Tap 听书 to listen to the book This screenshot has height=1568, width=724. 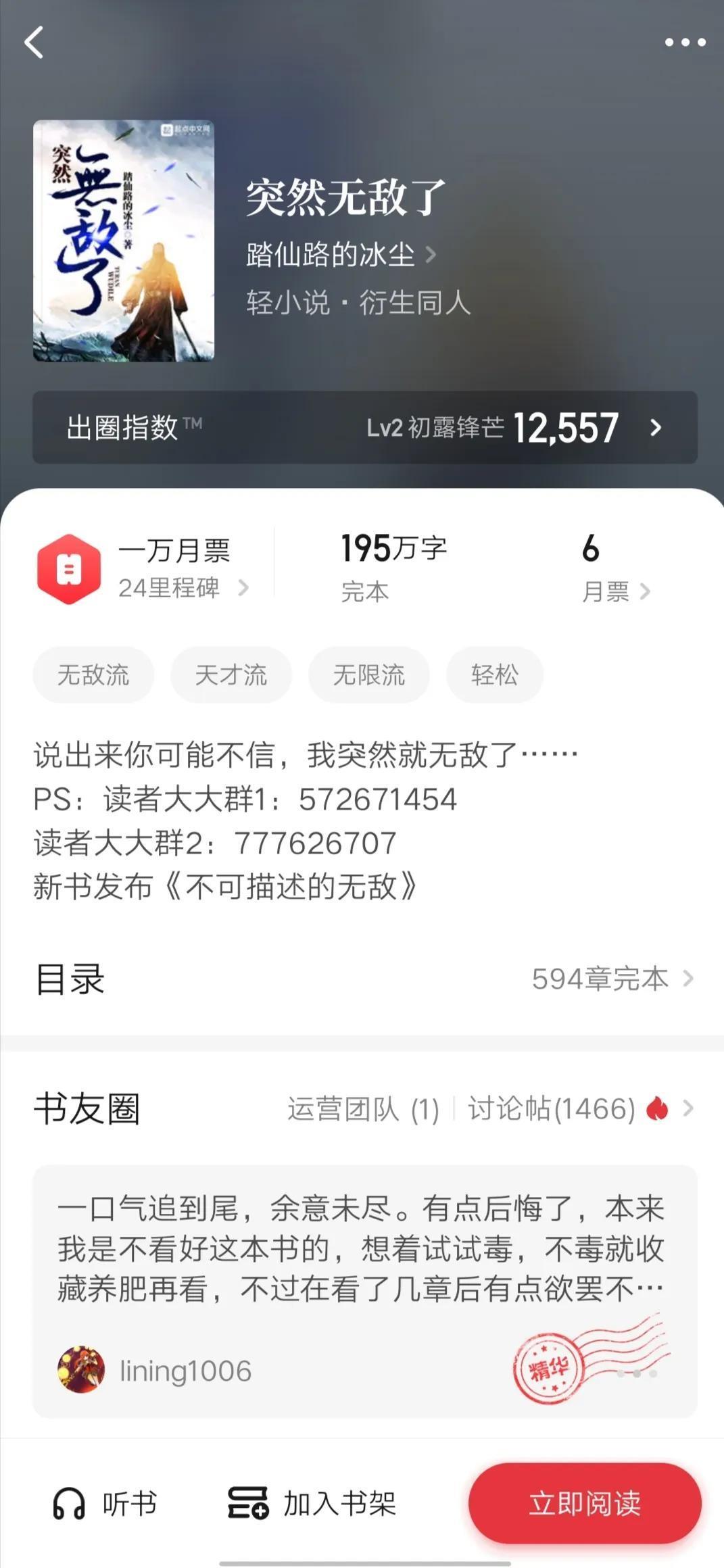point(106,1503)
